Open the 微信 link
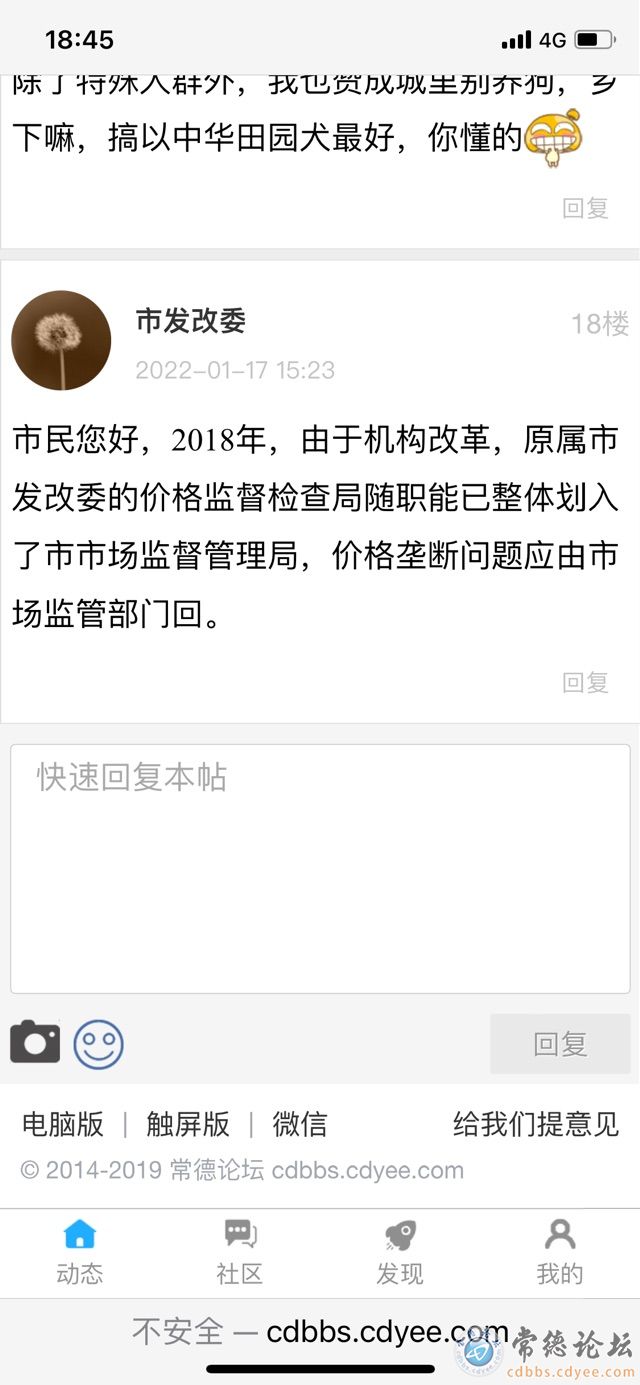 click(x=299, y=1124)
